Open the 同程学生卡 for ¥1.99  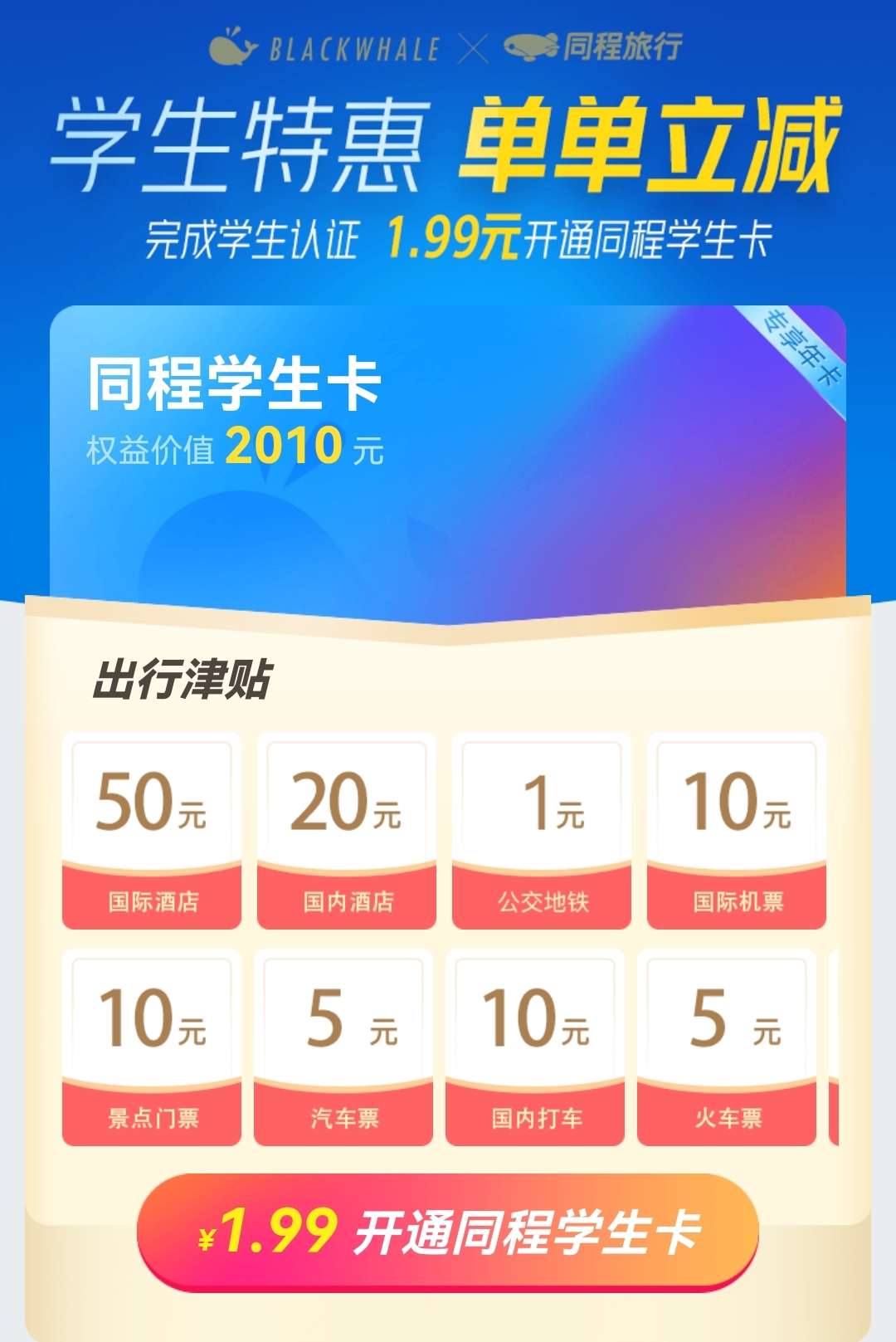tap(448, 1231)
